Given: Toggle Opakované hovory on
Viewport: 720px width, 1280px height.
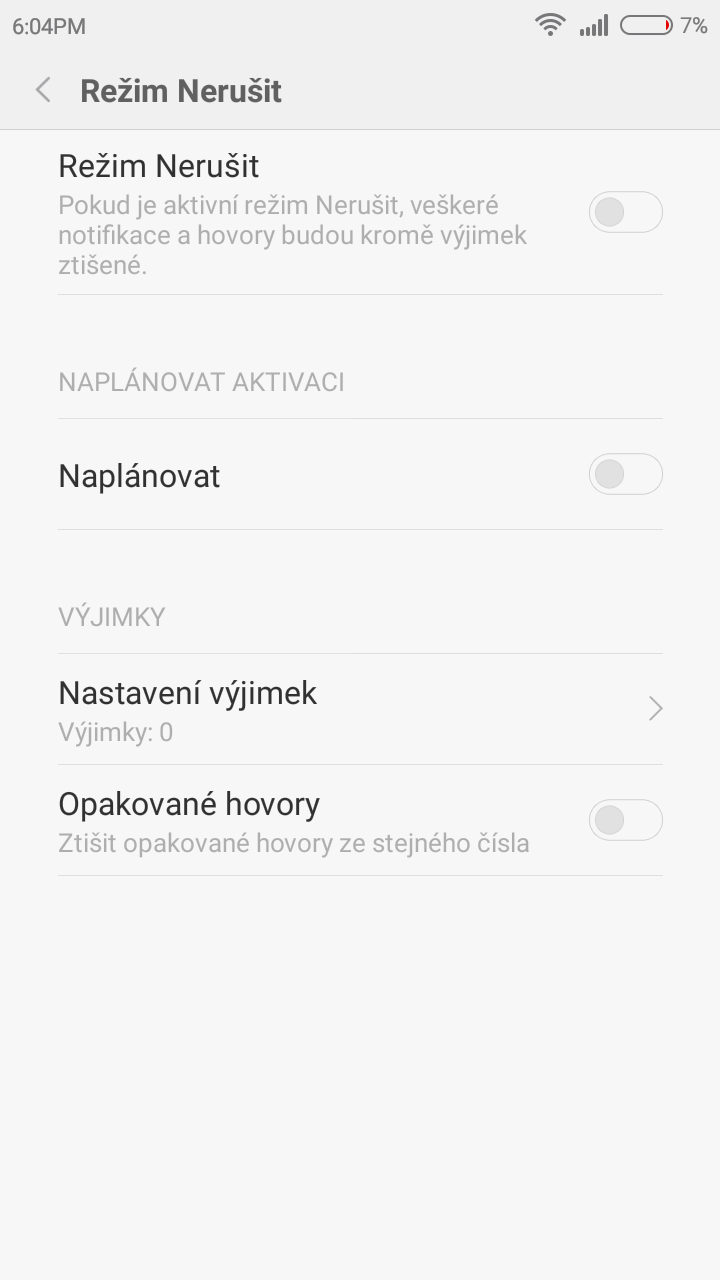Looking at the screenshot, I should coord(626,820).
